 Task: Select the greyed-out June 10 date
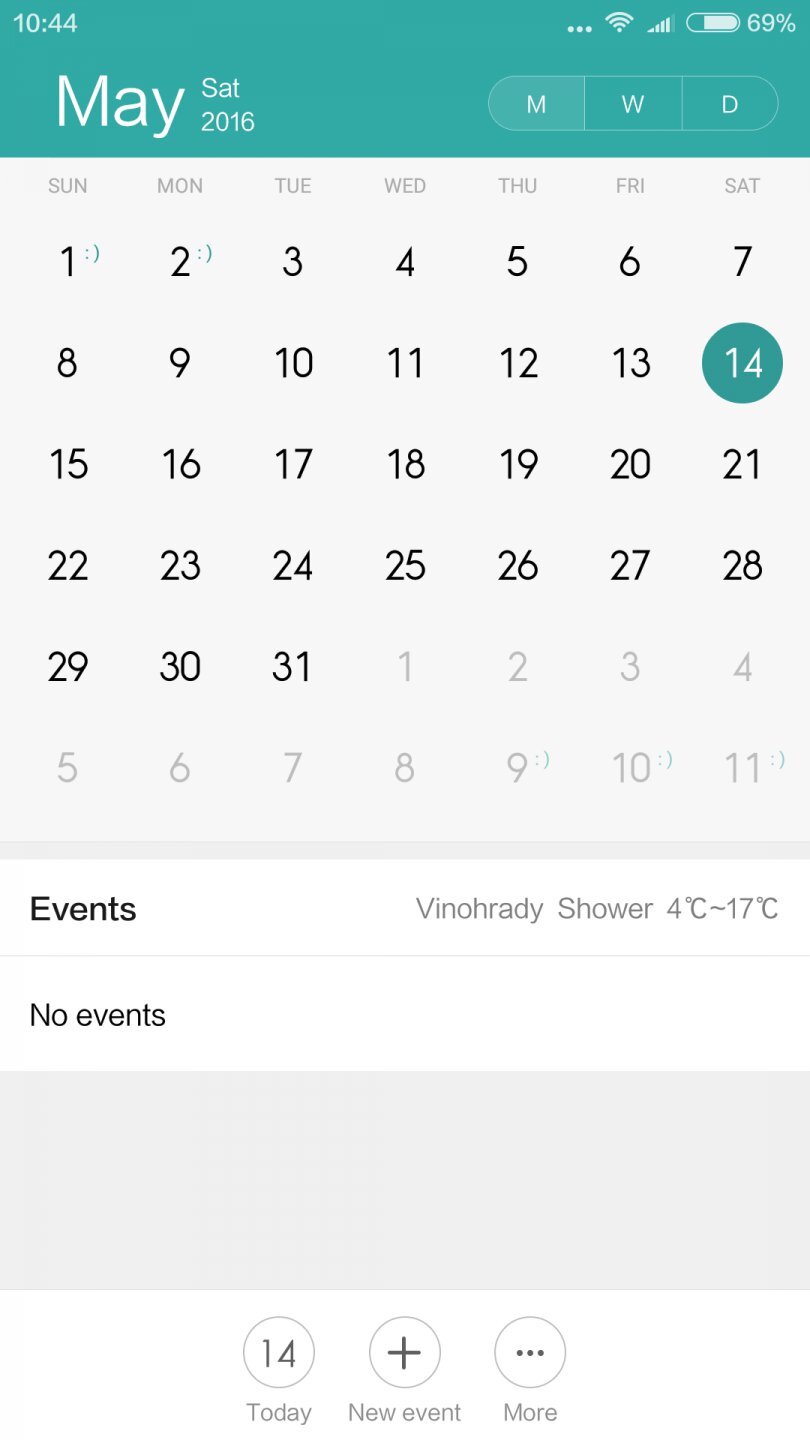[632, 768]
